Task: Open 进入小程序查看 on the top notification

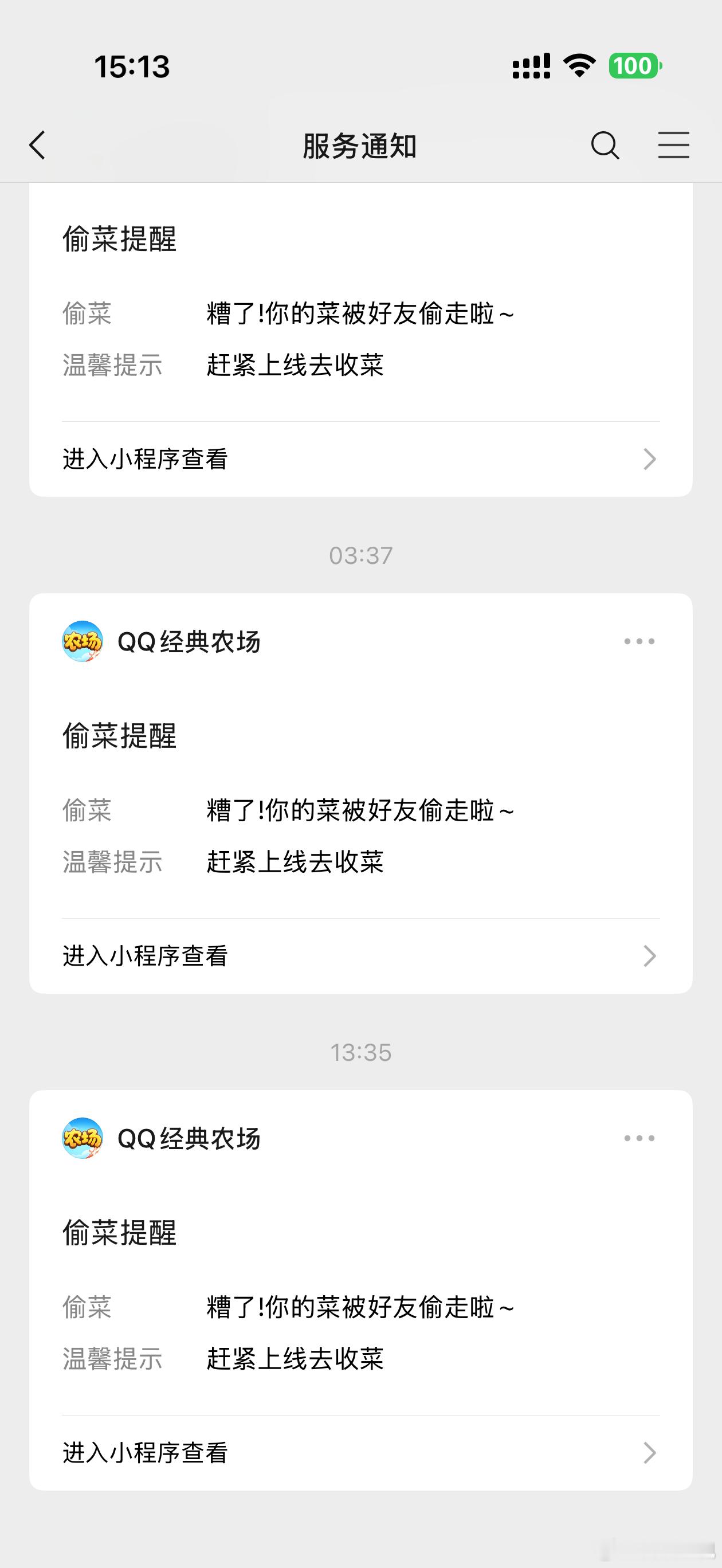Action: (145, 460)
